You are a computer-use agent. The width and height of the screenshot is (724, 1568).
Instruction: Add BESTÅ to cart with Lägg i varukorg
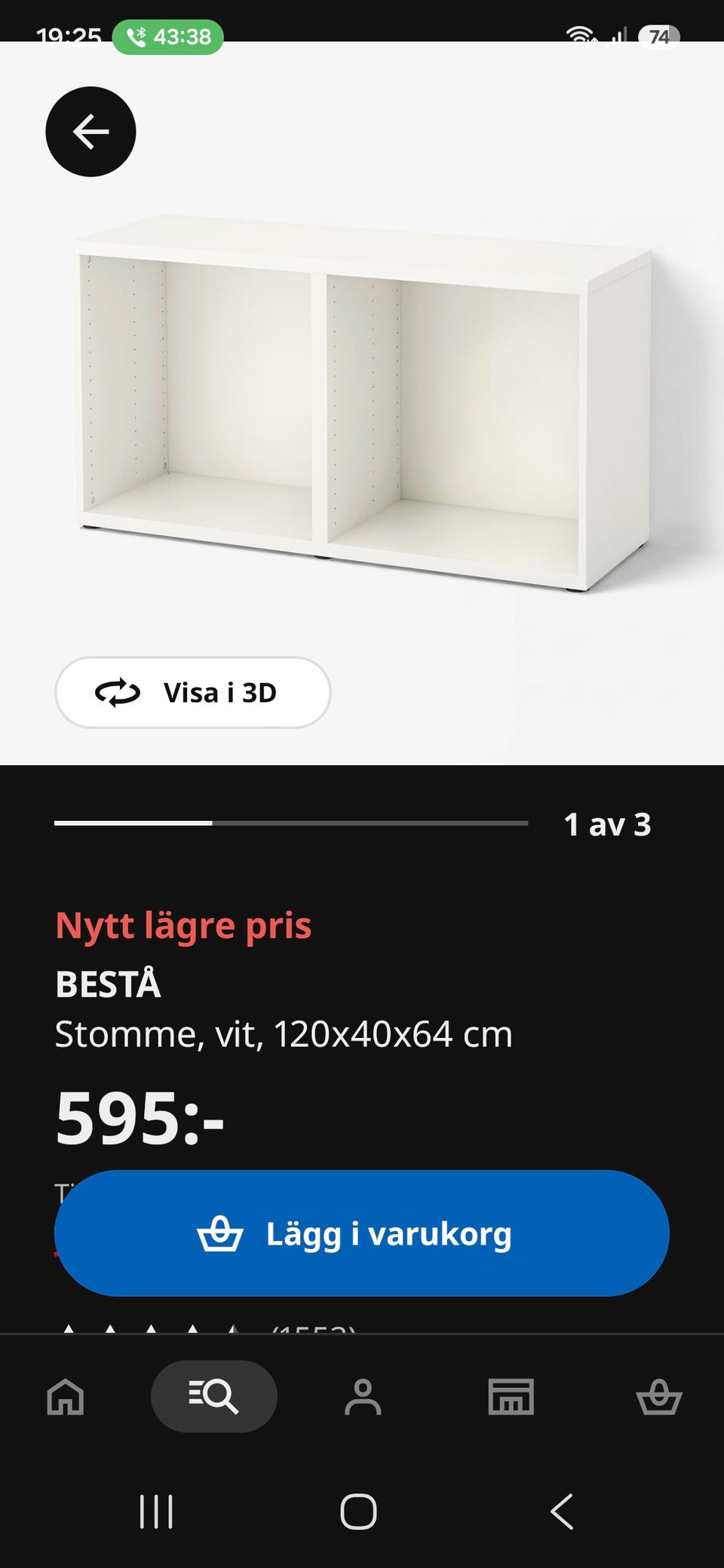point(362,1233)
